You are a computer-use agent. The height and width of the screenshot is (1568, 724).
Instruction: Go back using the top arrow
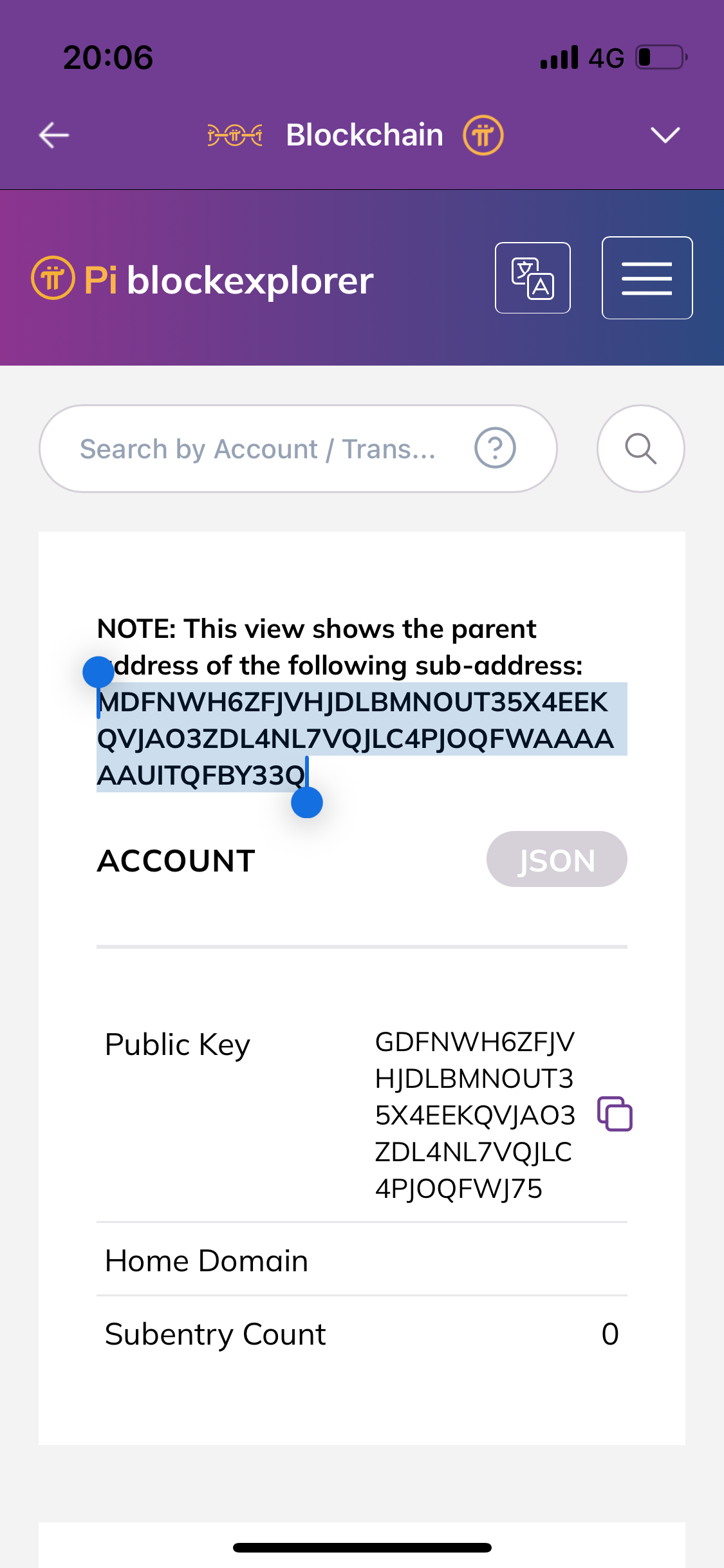tap(54, 135)
